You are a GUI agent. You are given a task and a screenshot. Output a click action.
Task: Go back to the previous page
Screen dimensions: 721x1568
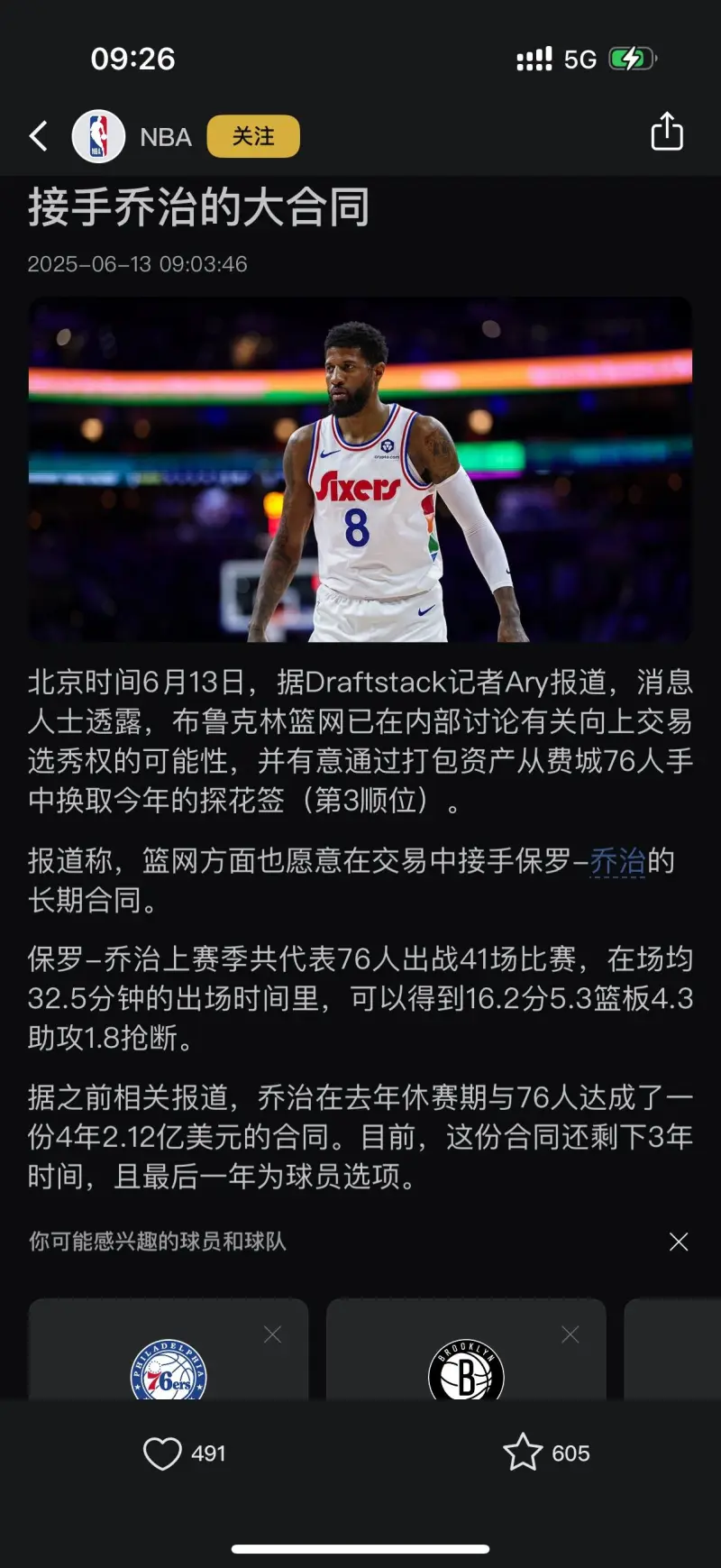(x=39, y=137)
